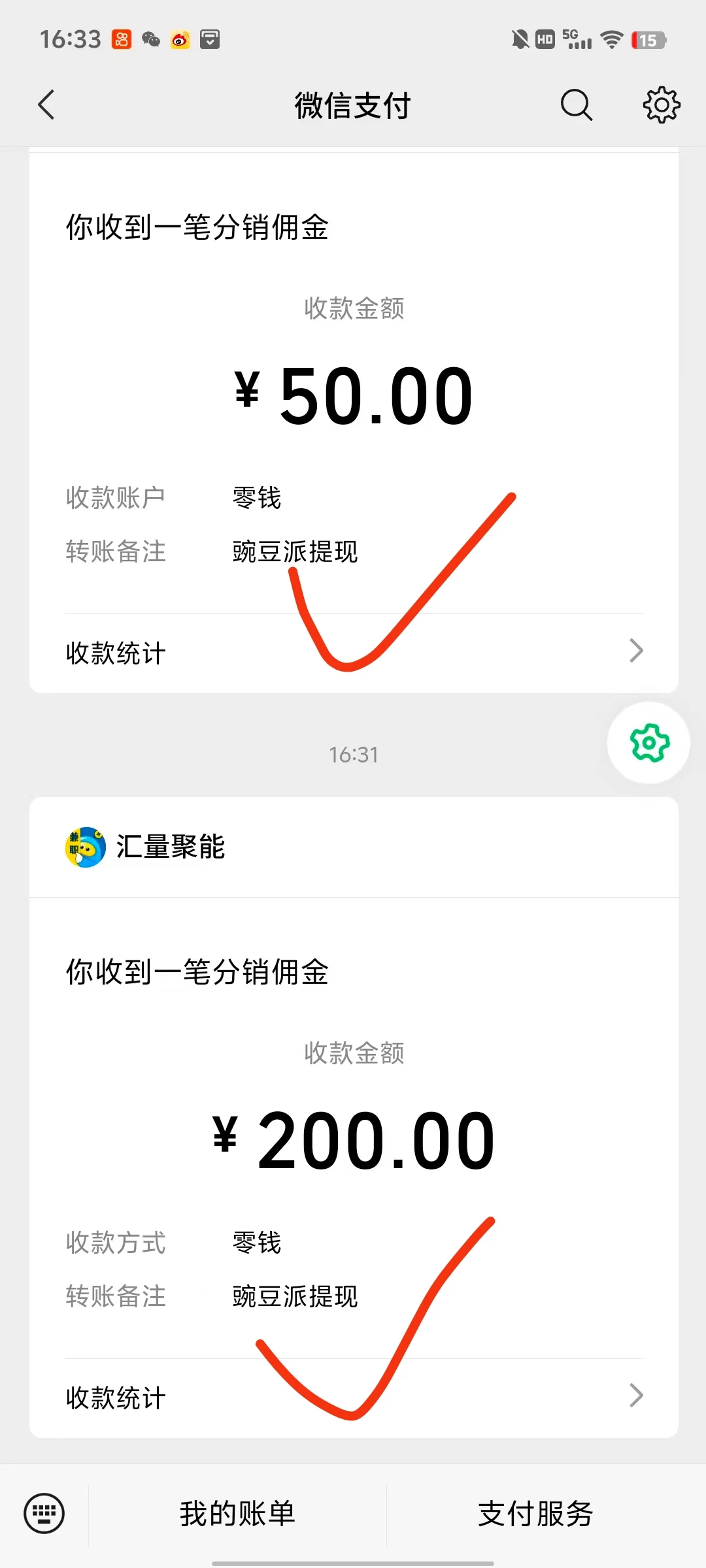Switch to the keyboard input icon
706x1568 pixels.
pyautogui.click(x=44, y=1513)
